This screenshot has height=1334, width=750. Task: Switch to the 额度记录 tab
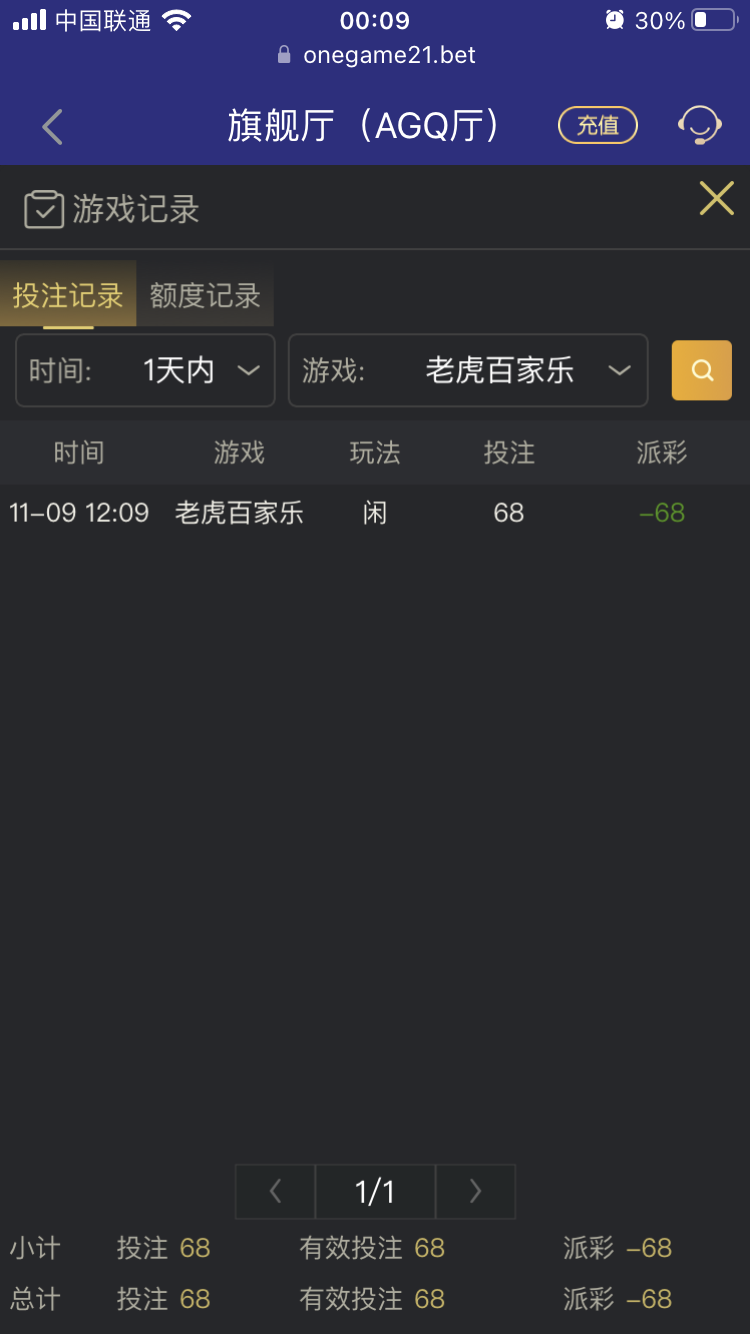pos(204,293)
